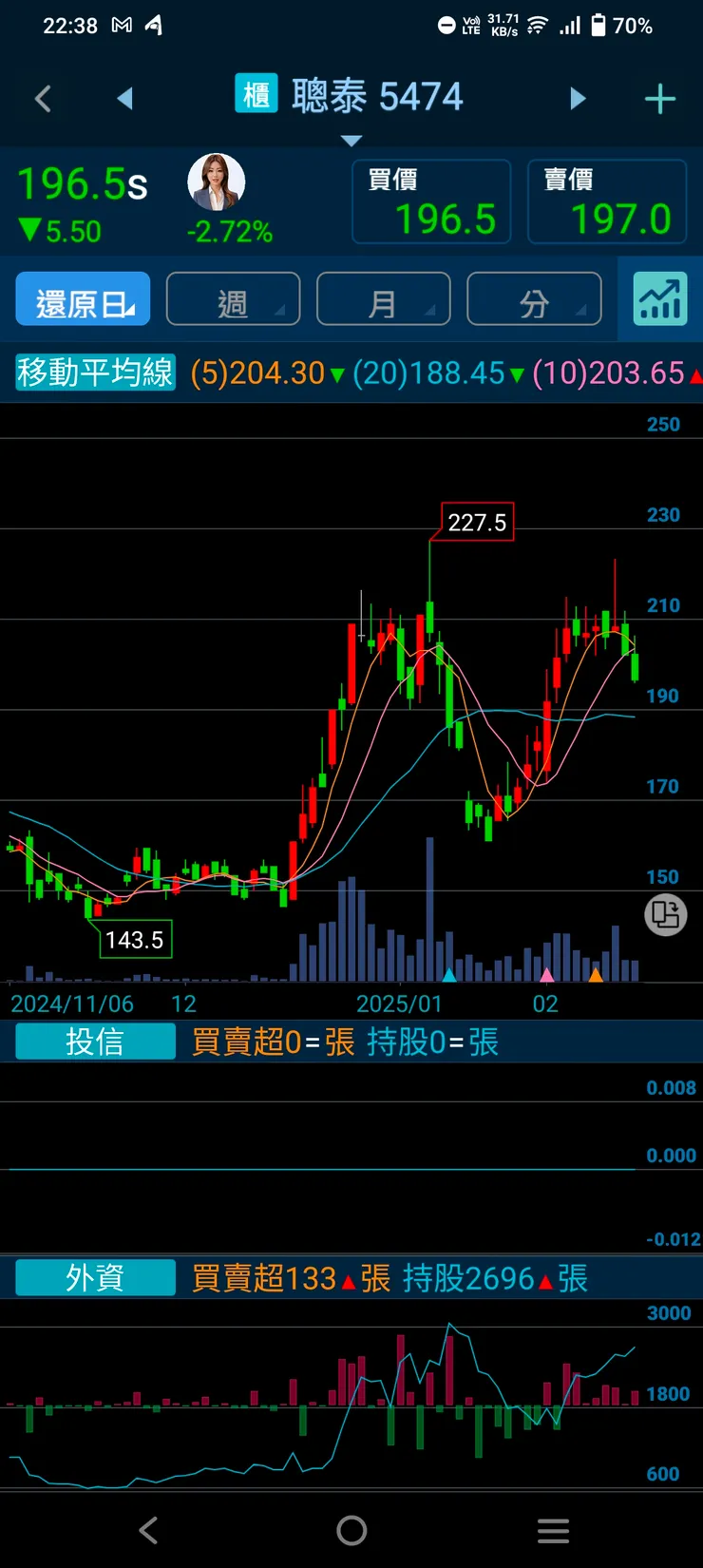Open the system recent apps menu
703x1568 pixels.
553,1530
